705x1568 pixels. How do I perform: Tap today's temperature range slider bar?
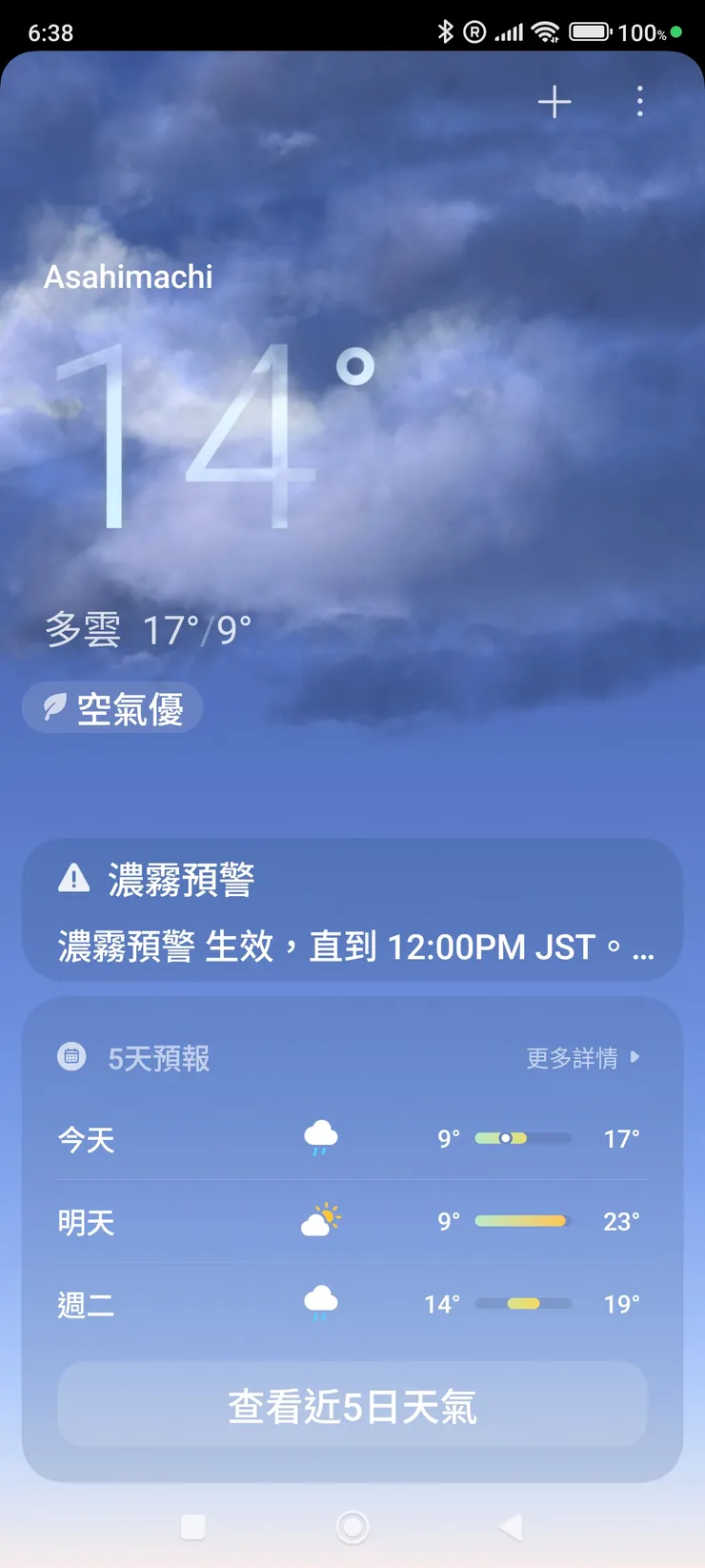pos(522,1137)
